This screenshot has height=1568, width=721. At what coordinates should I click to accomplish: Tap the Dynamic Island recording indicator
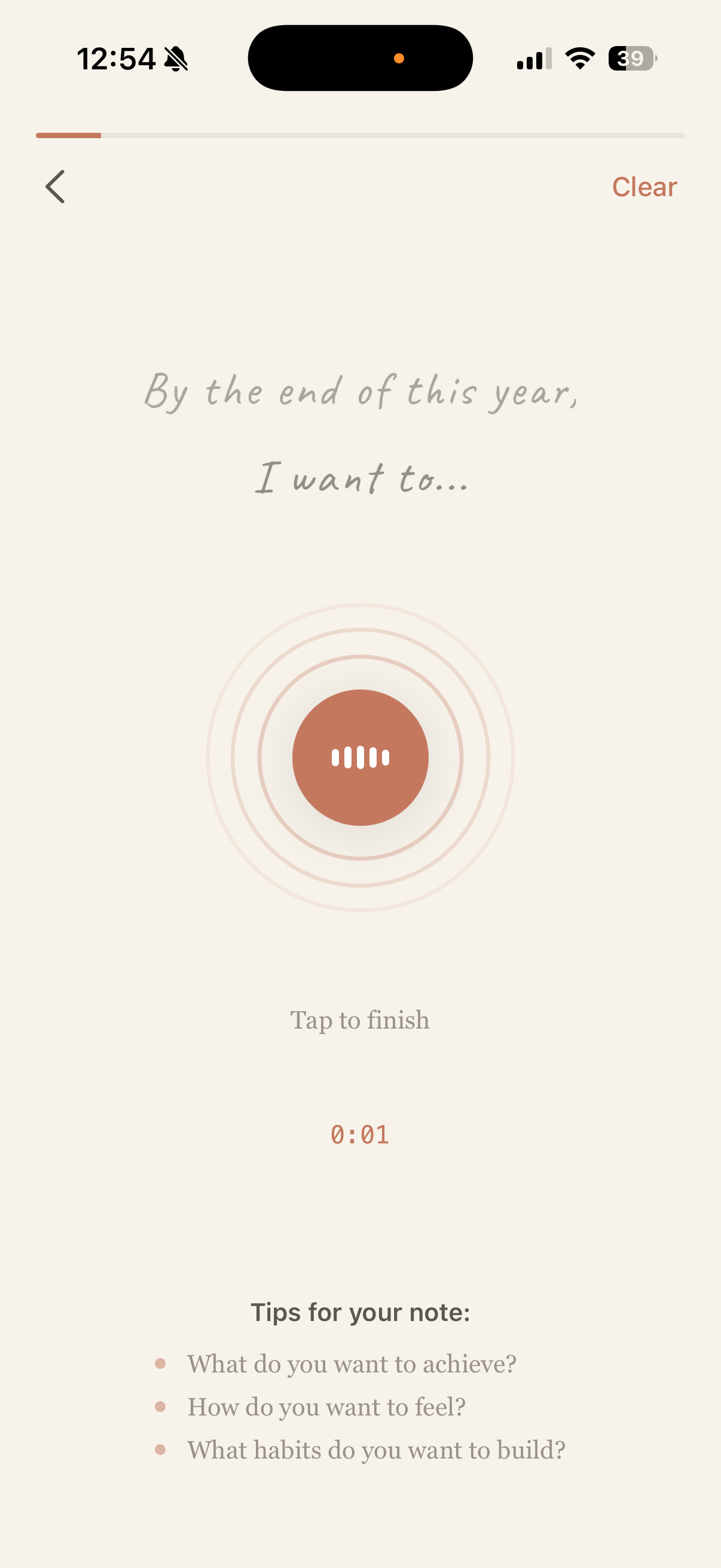[x=360, y=57]
